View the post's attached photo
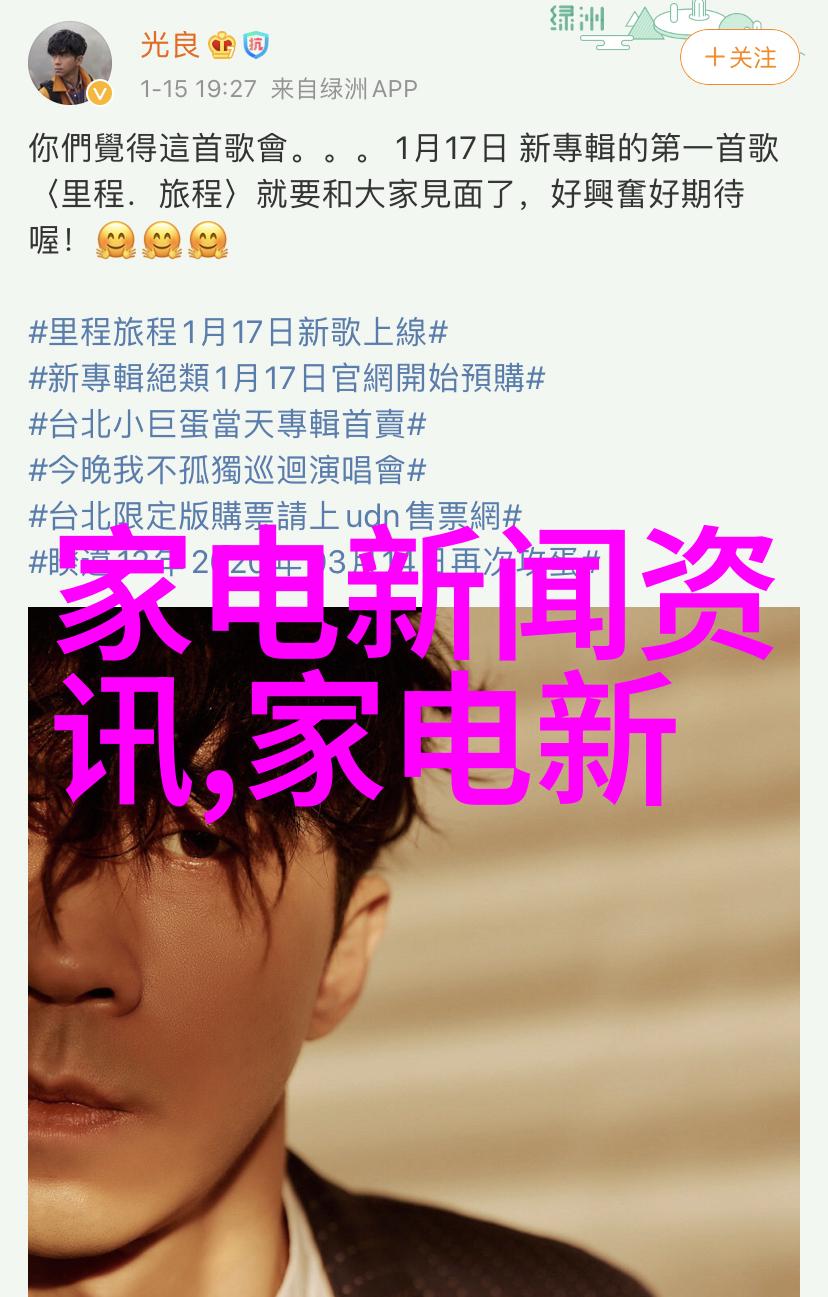The height and width of the screenshot is (1297, 828). coord(413,1000)
